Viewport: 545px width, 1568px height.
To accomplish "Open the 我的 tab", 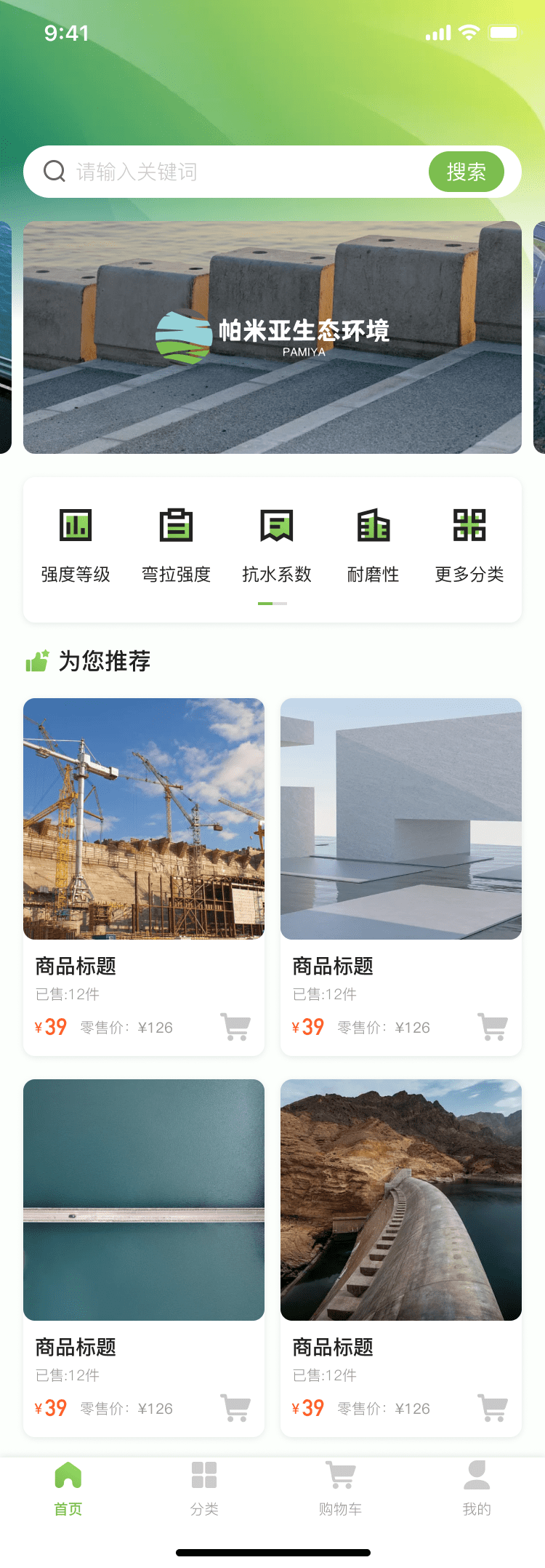I will pyautogui.click(x=477, y=1488).
